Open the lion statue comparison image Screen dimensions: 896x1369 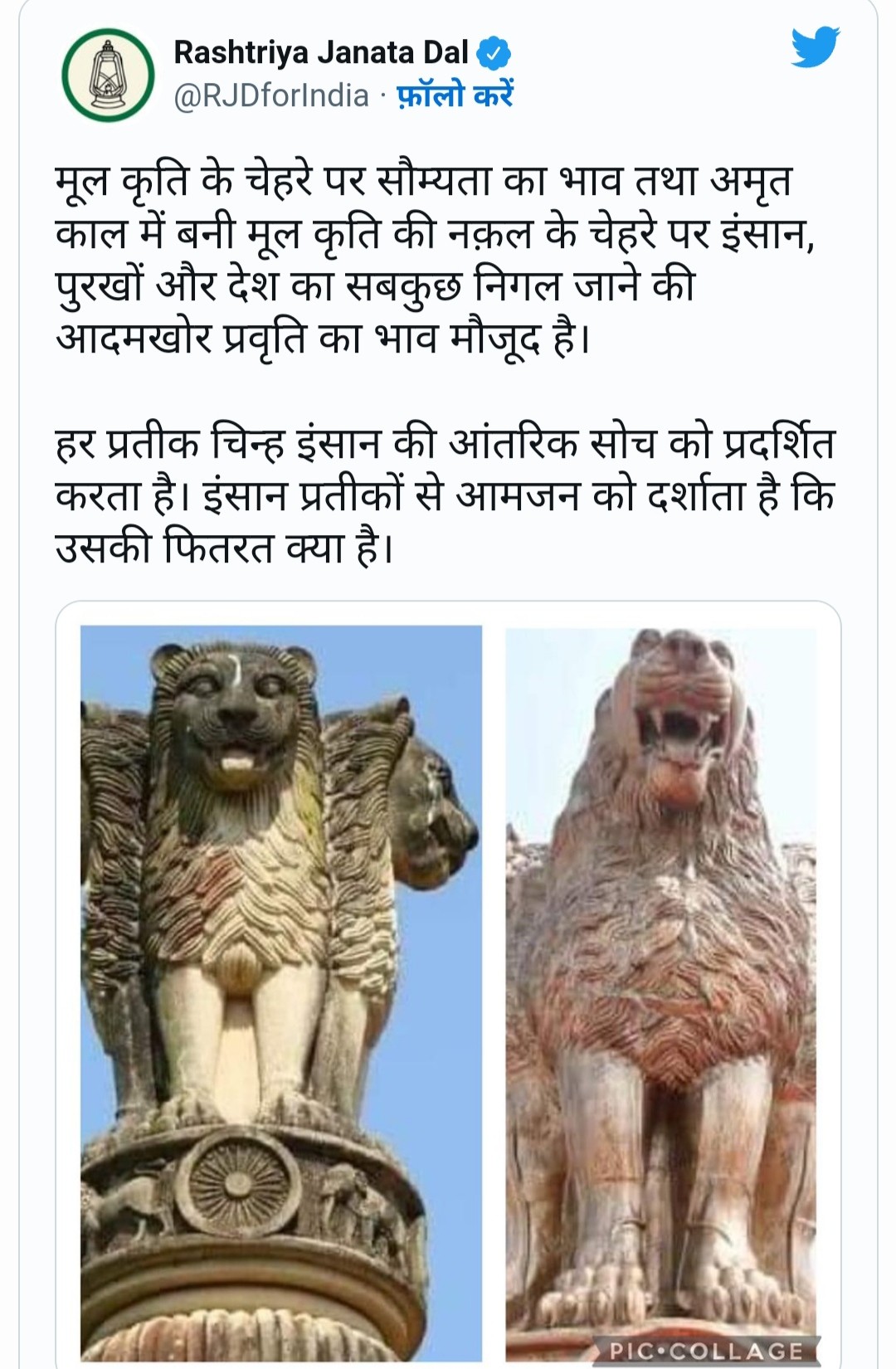coord(448,987)
